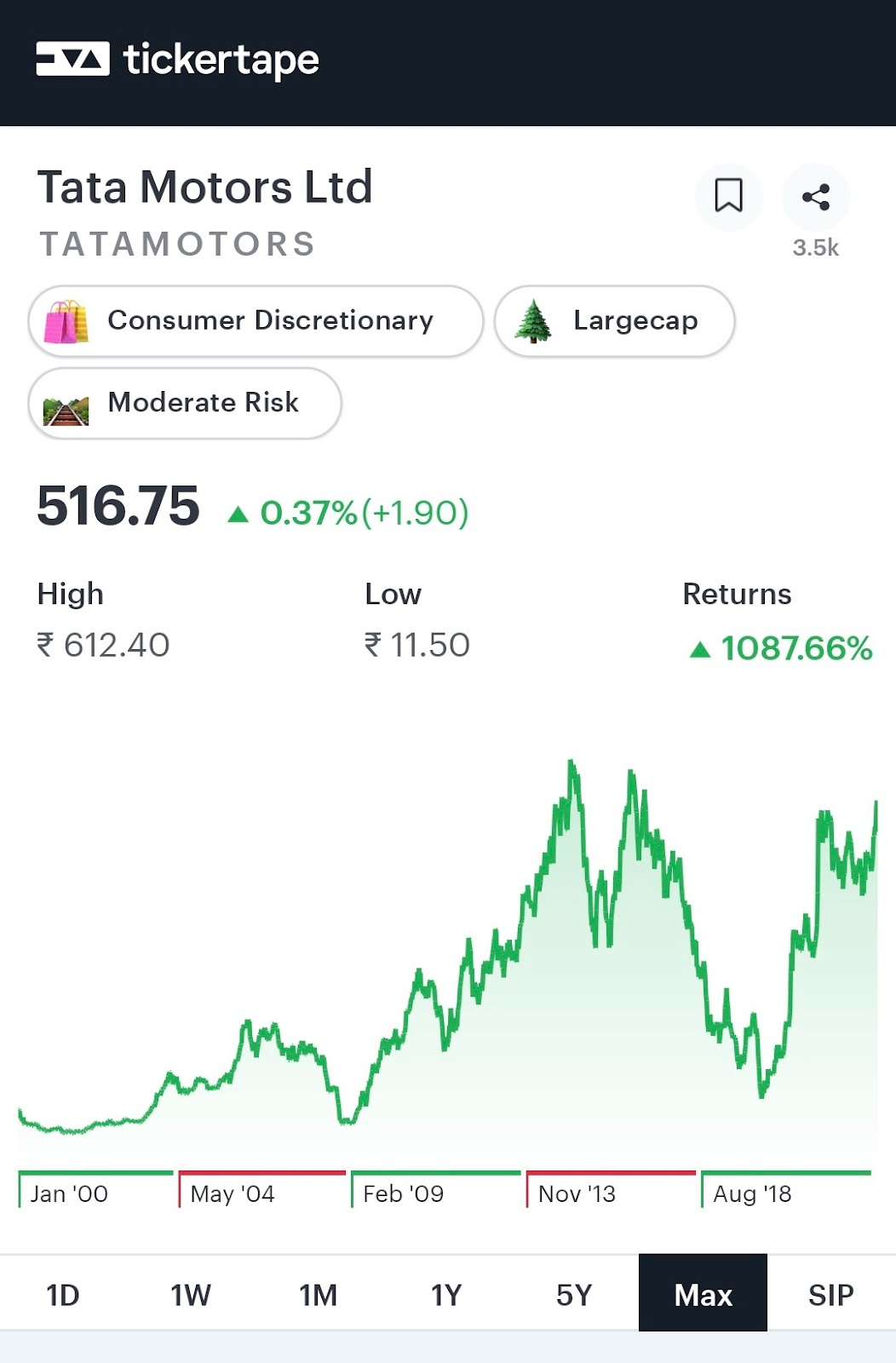Select the 5Y time range
The image size is (896, 1363).
click(574, 1296)
